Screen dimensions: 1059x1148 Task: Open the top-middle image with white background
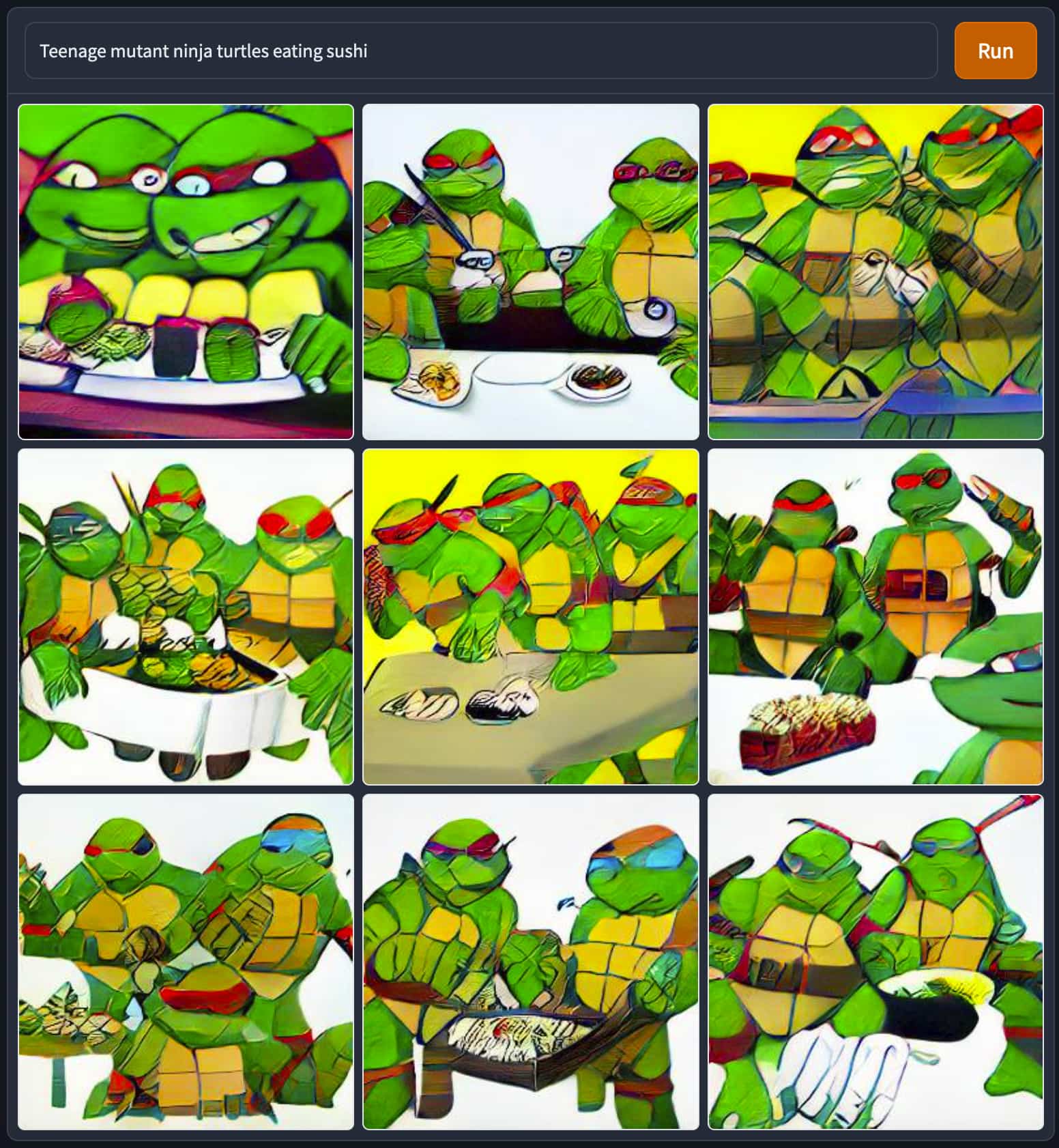(x=530, y=272)
